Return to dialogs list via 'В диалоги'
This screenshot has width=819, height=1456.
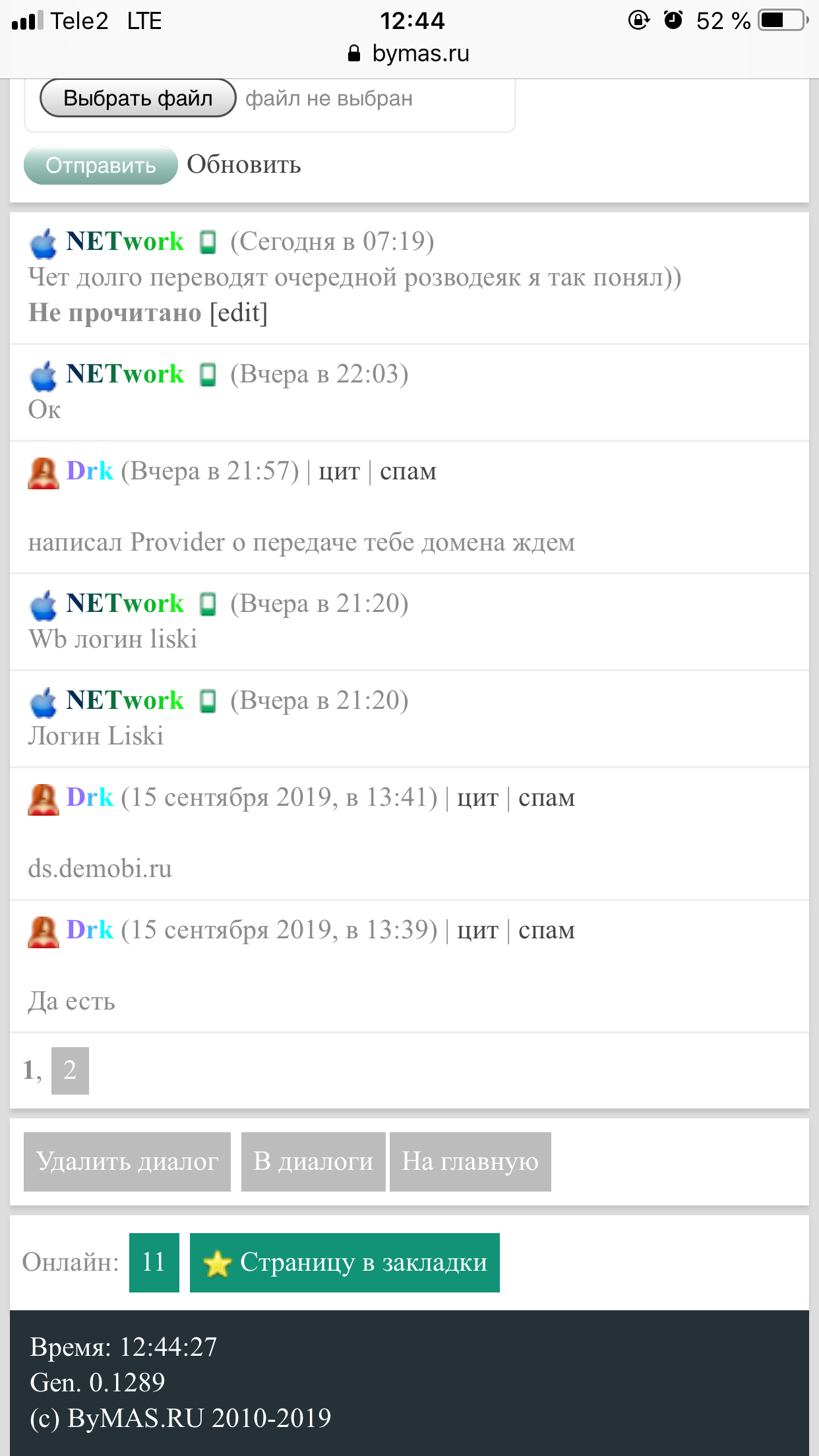tap(313, 1161)
